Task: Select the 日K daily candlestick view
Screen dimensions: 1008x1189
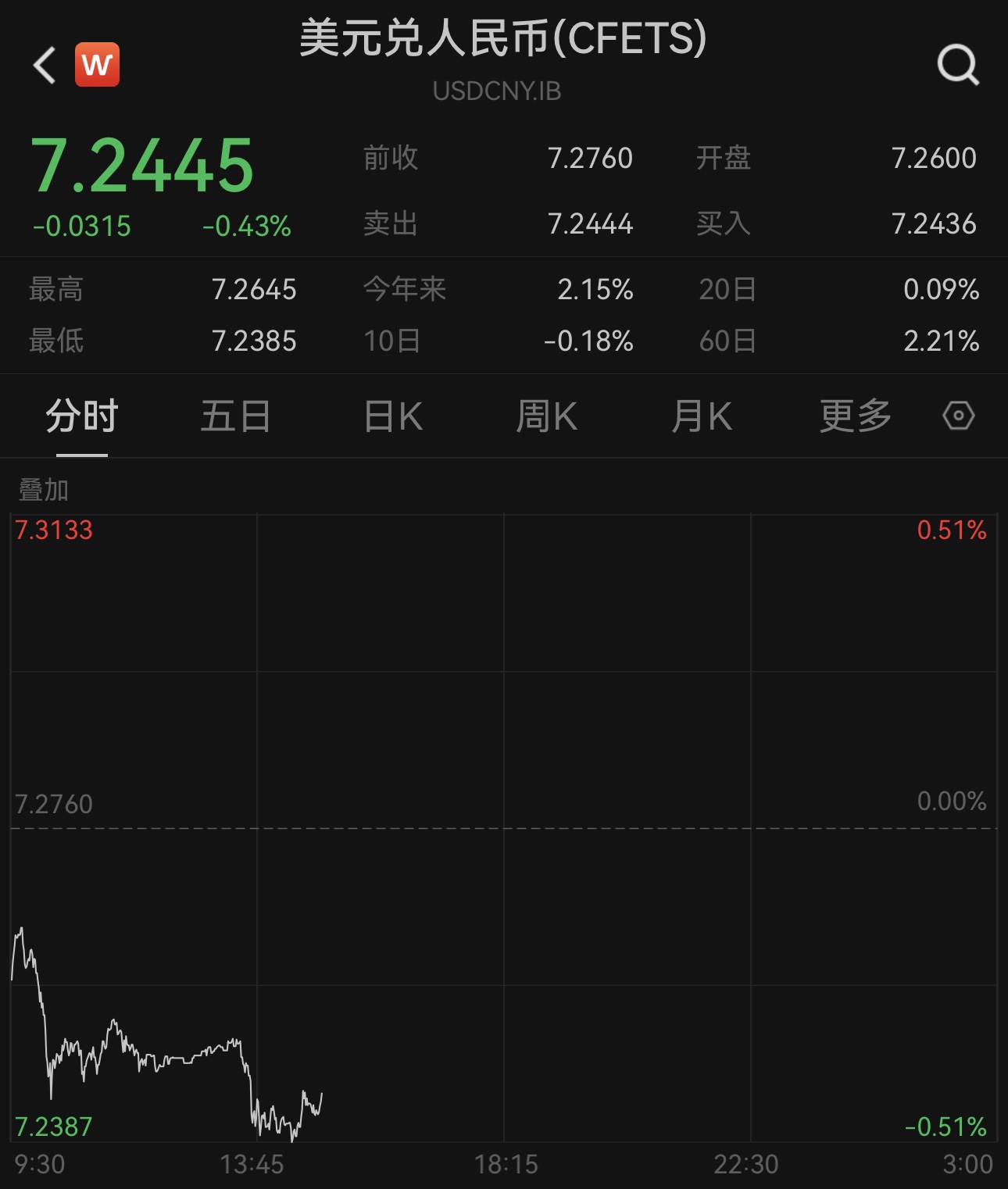Action: tap(393, 416)
